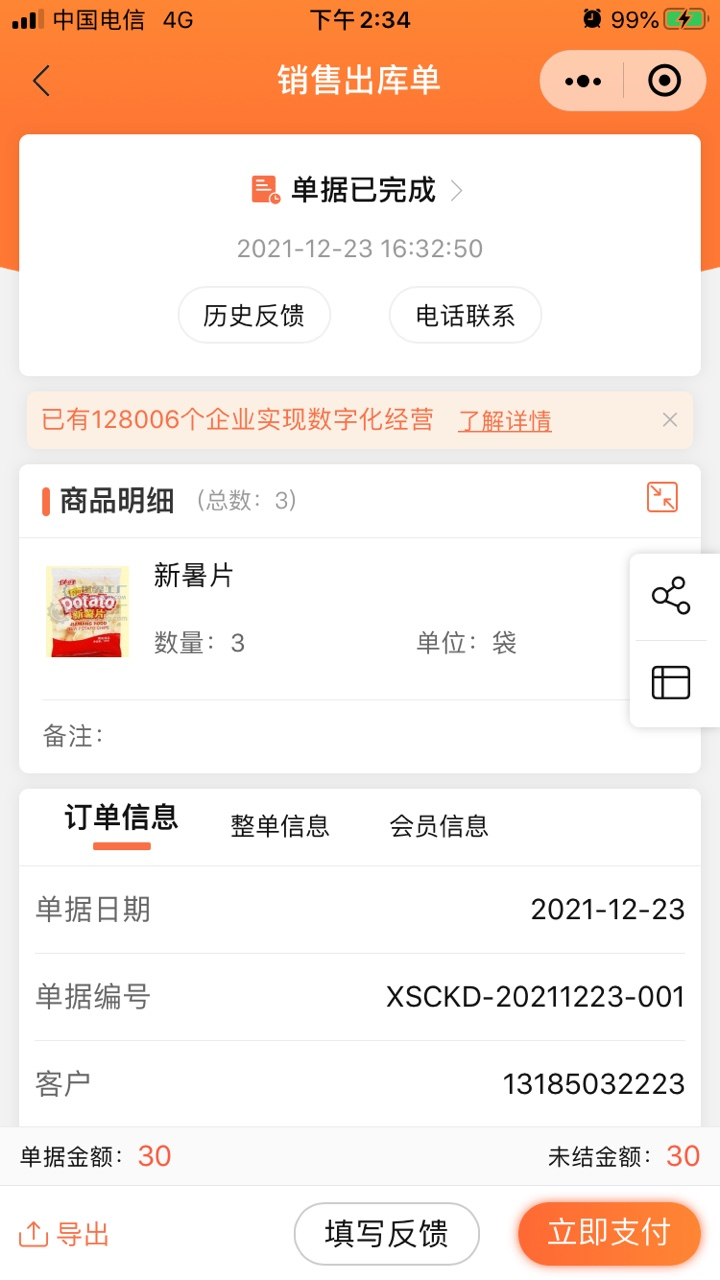Switch to 会员信息 tab
Screen dimensions: 720x1280
[x=439, y=825]
